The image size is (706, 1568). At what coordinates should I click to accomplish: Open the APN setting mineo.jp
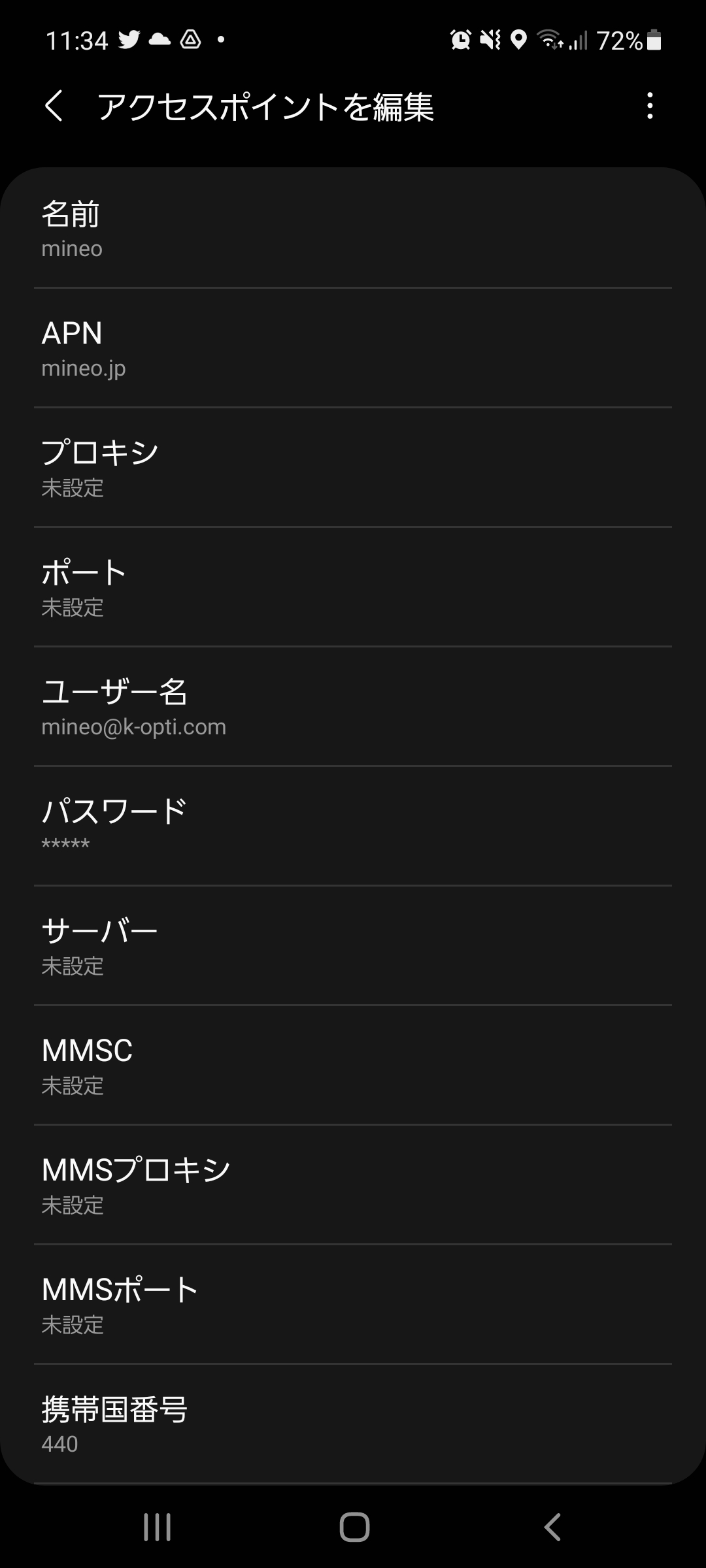tap(353, 348)
